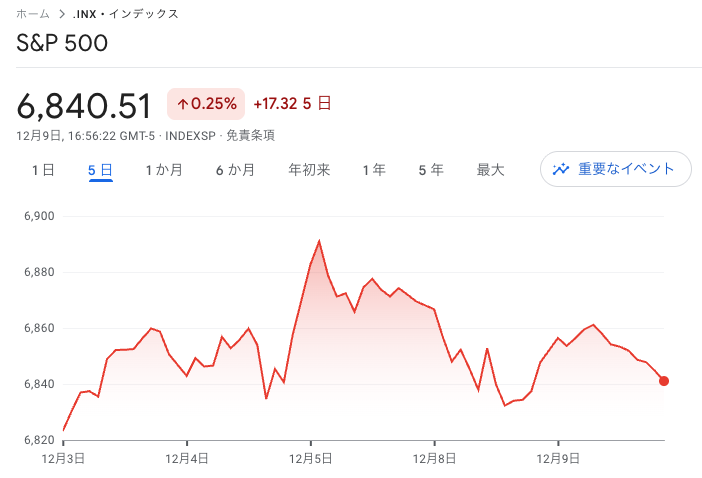
Task: Show the 1年 chart range
Action: (374, 170)
